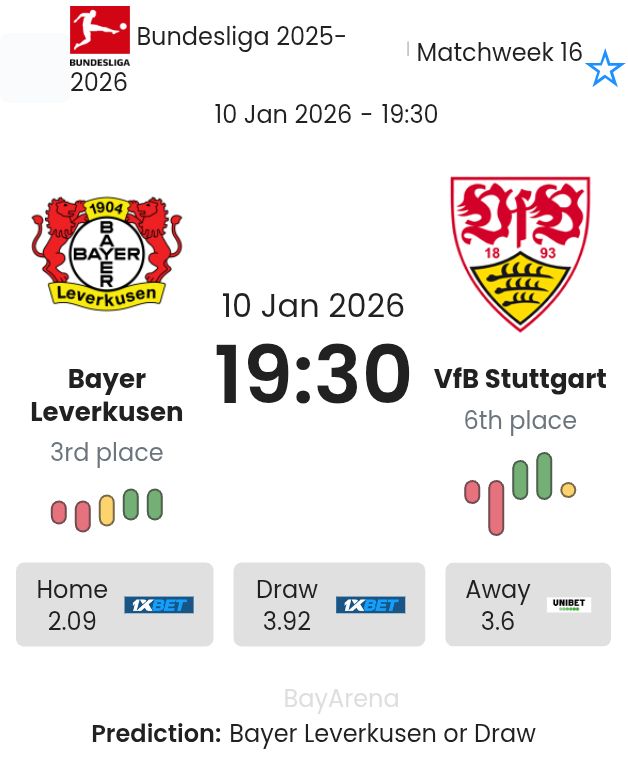This screenshot has width=628, height=758.
Task: Open the Bayer Leverkusen team page
Action: [x=107, y=394]
